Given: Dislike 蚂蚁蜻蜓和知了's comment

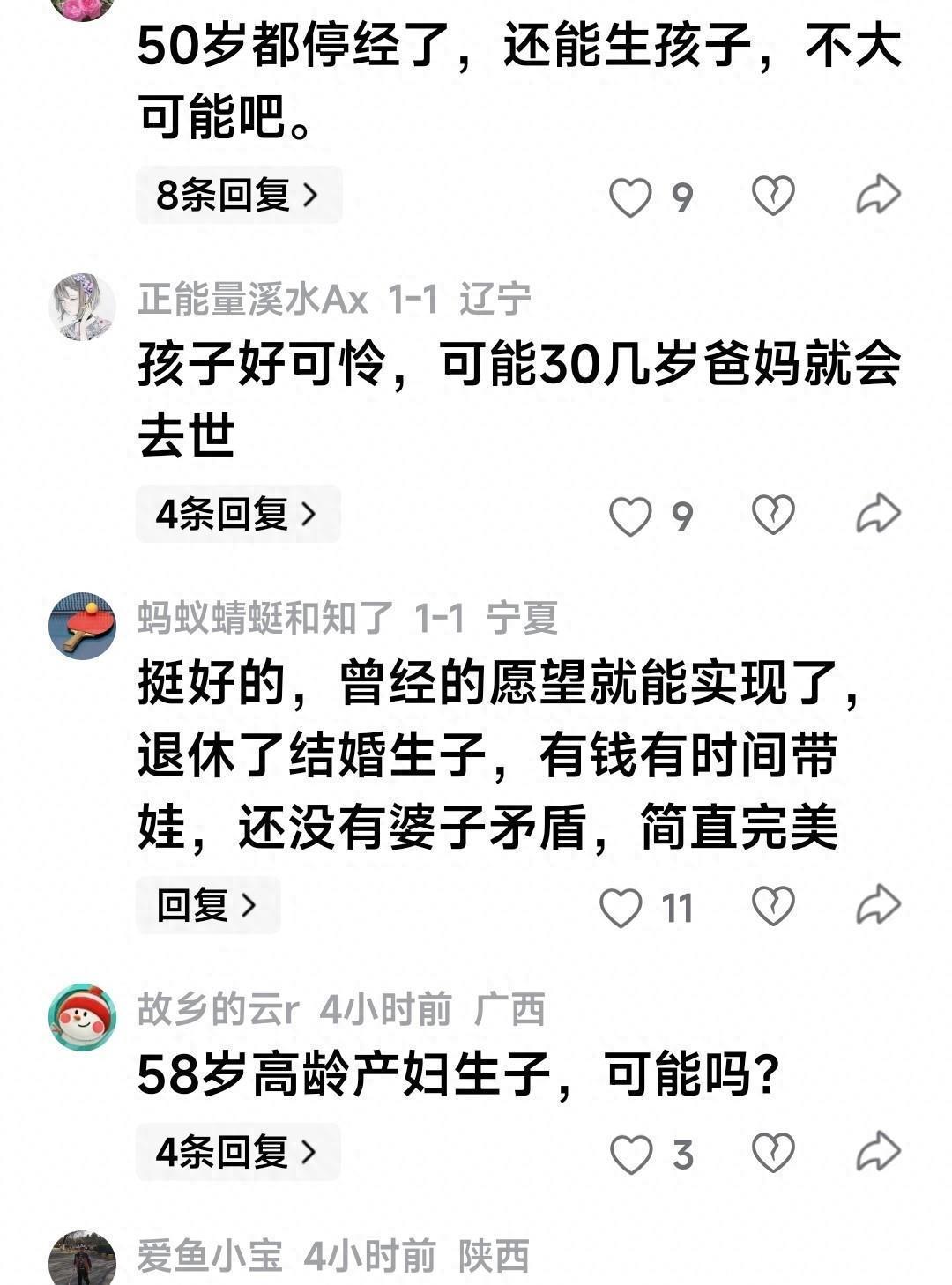Looking at the screenshot, I should pyautogui.click(x=773, y=906).
